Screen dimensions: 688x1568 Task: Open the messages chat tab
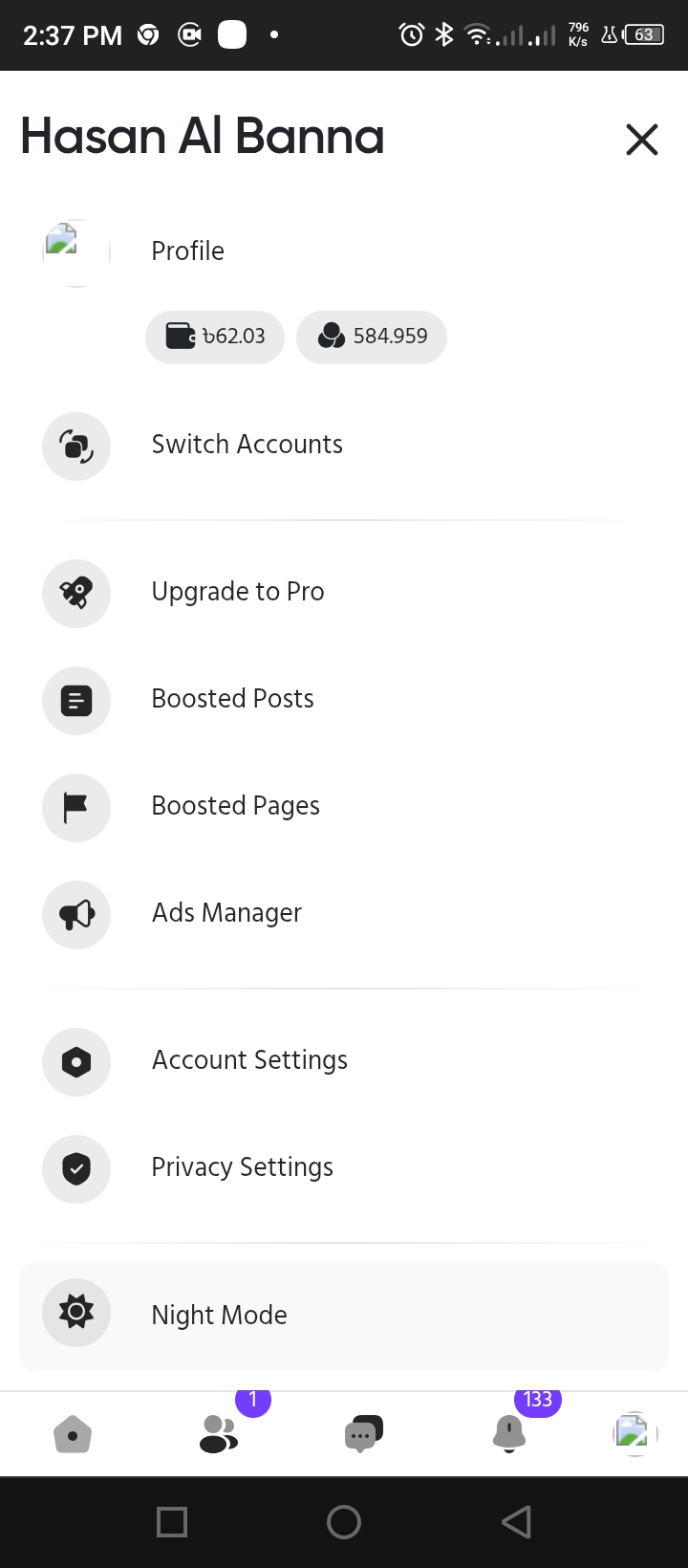click(x=363, y=1434)
